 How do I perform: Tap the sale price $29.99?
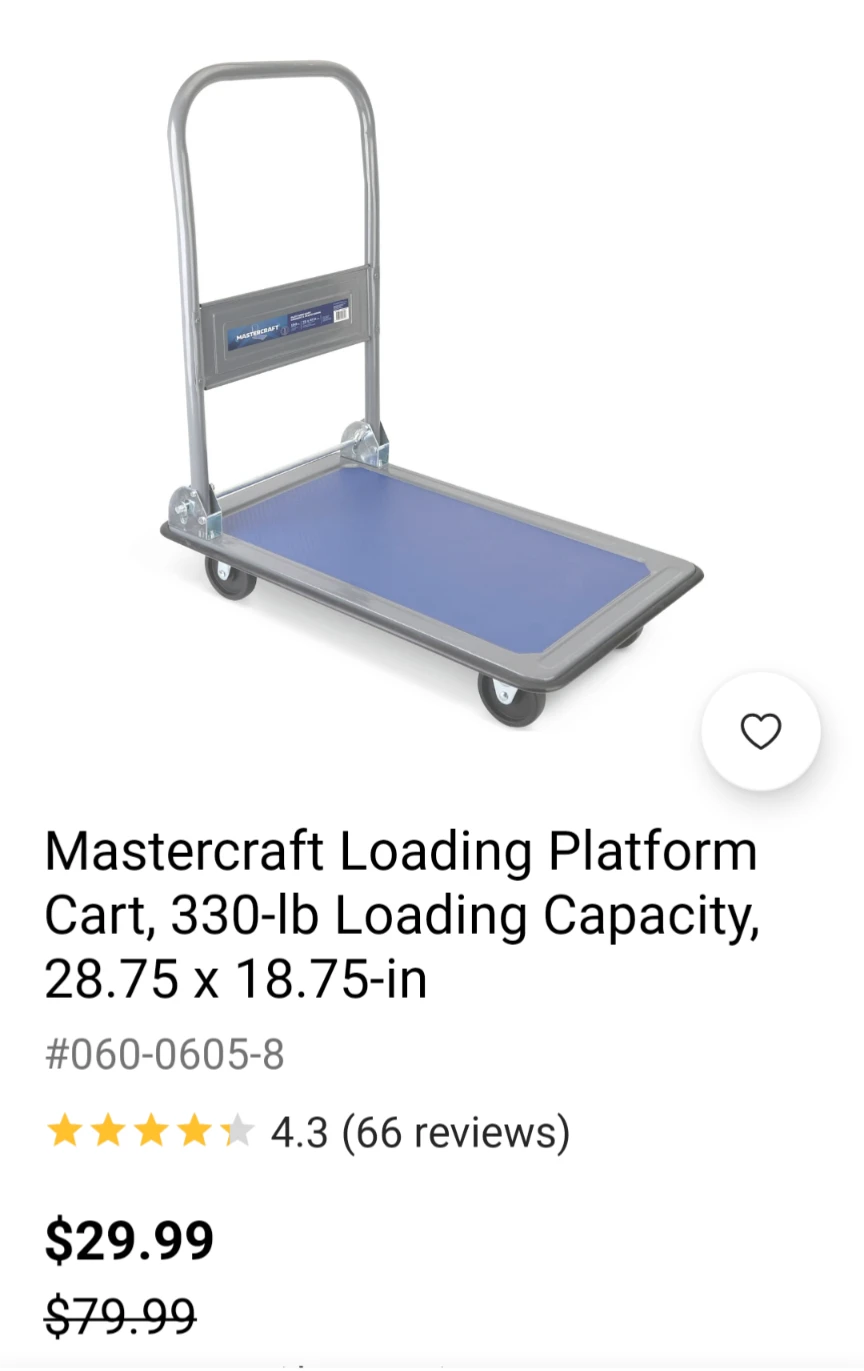(130, 1239)
